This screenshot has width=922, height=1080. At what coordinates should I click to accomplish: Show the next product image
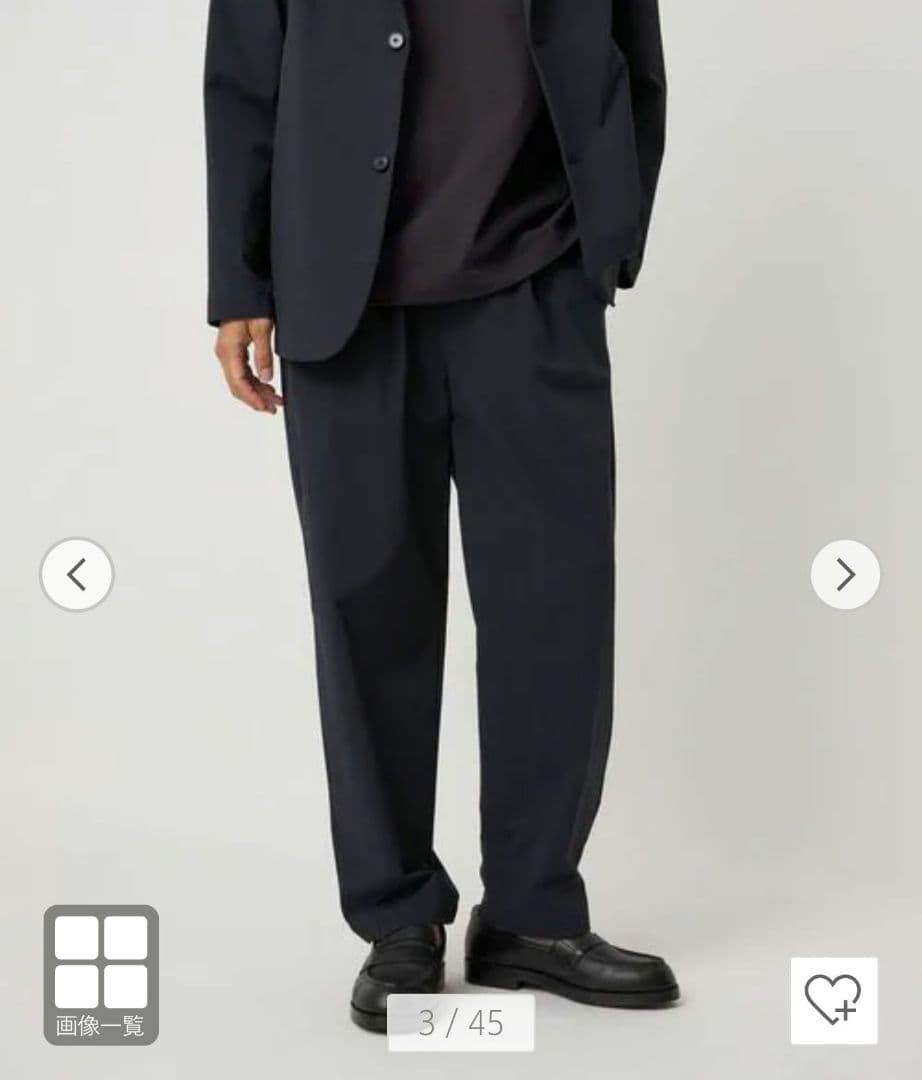click(845, 574)
